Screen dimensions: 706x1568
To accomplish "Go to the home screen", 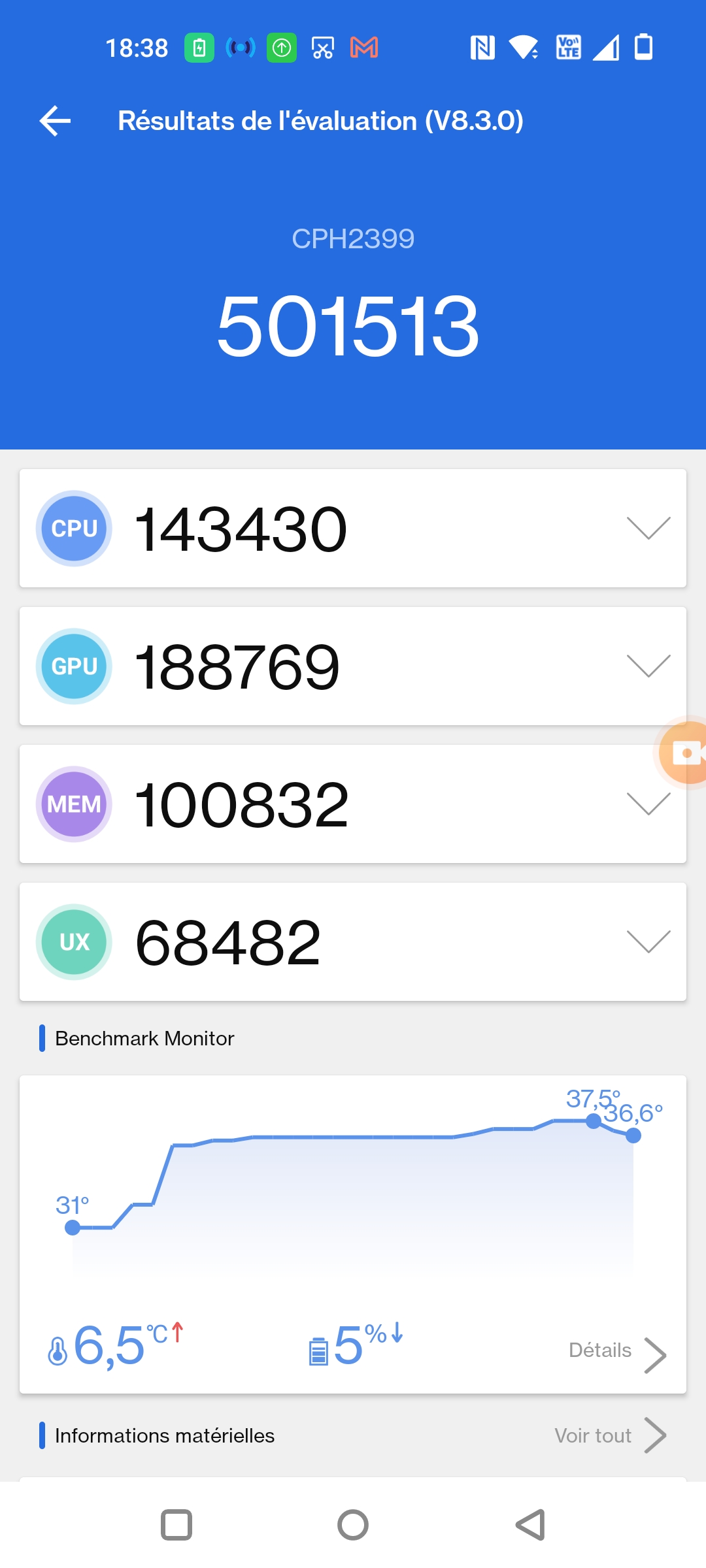I will pos(353,1525).
